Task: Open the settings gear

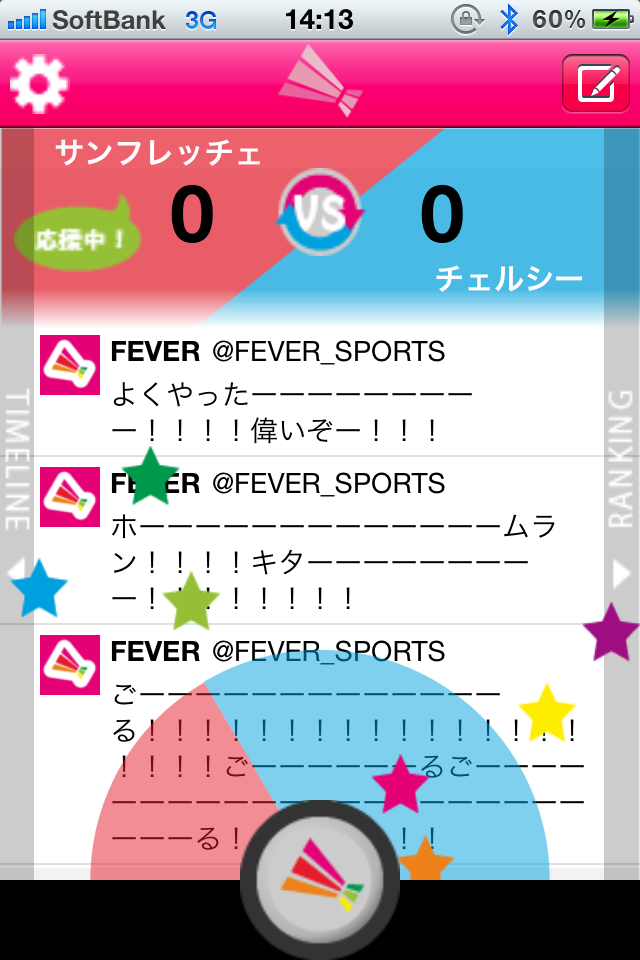Action: [39, 83]
